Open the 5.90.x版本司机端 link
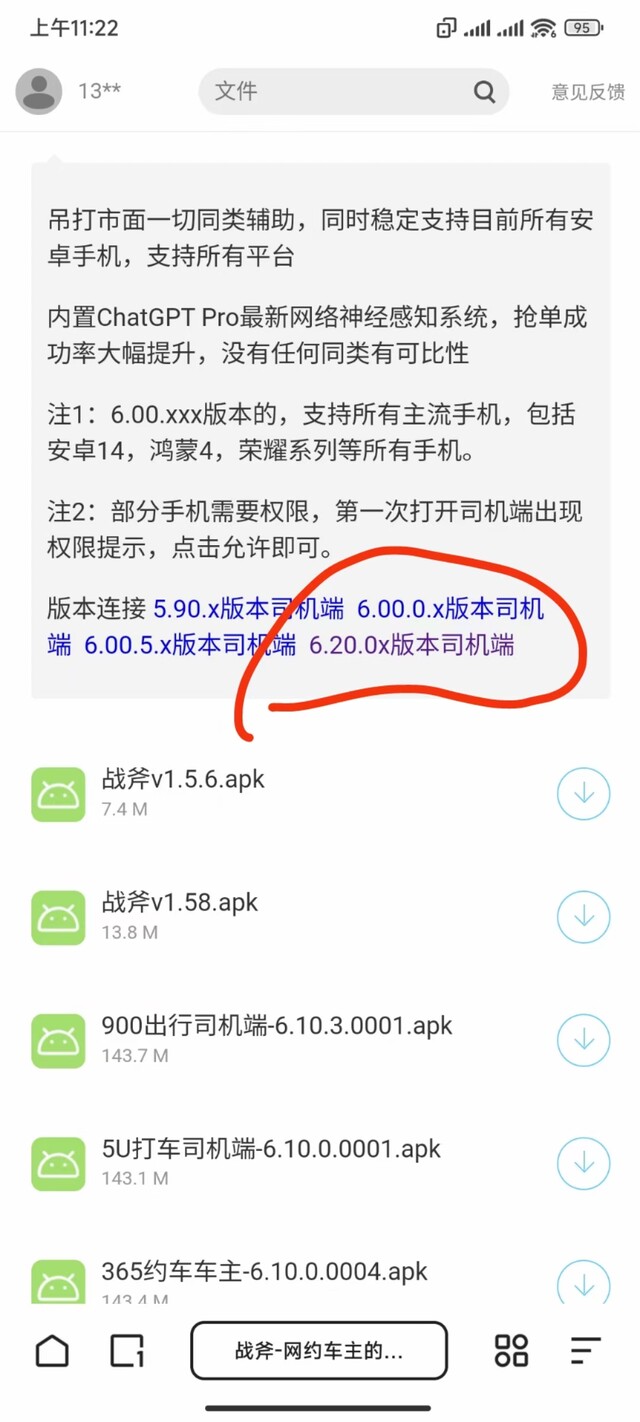Image resolution: width=640 pixels, height=1422 pixels. (248, 608)
